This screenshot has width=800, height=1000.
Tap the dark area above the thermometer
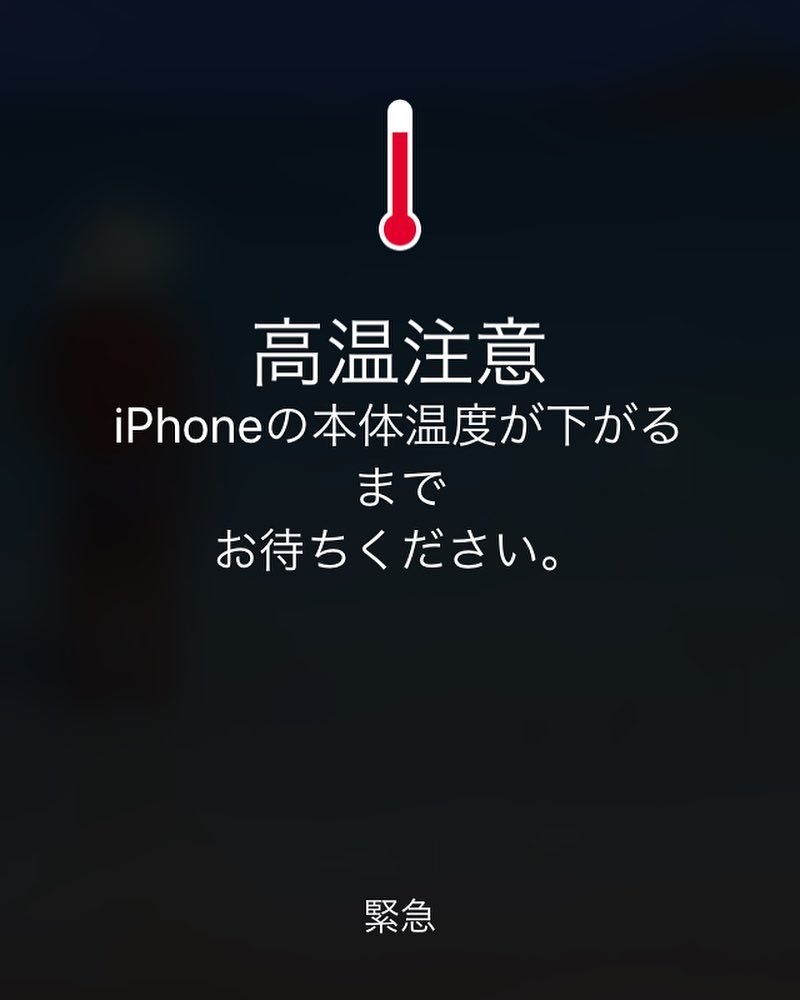pos(400,50)
